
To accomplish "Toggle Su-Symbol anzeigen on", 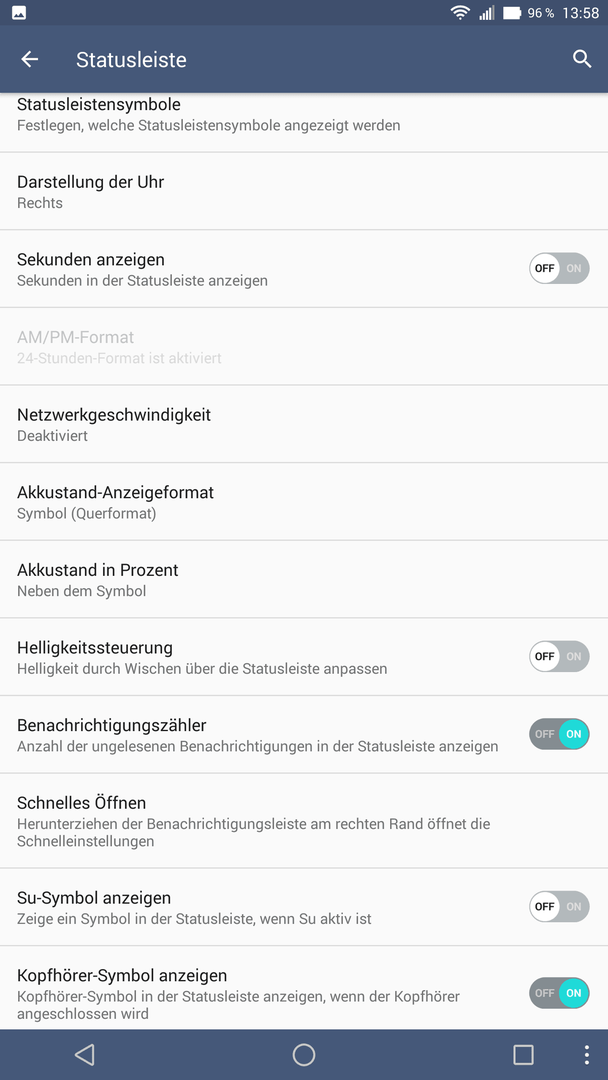I will point(559,906).
